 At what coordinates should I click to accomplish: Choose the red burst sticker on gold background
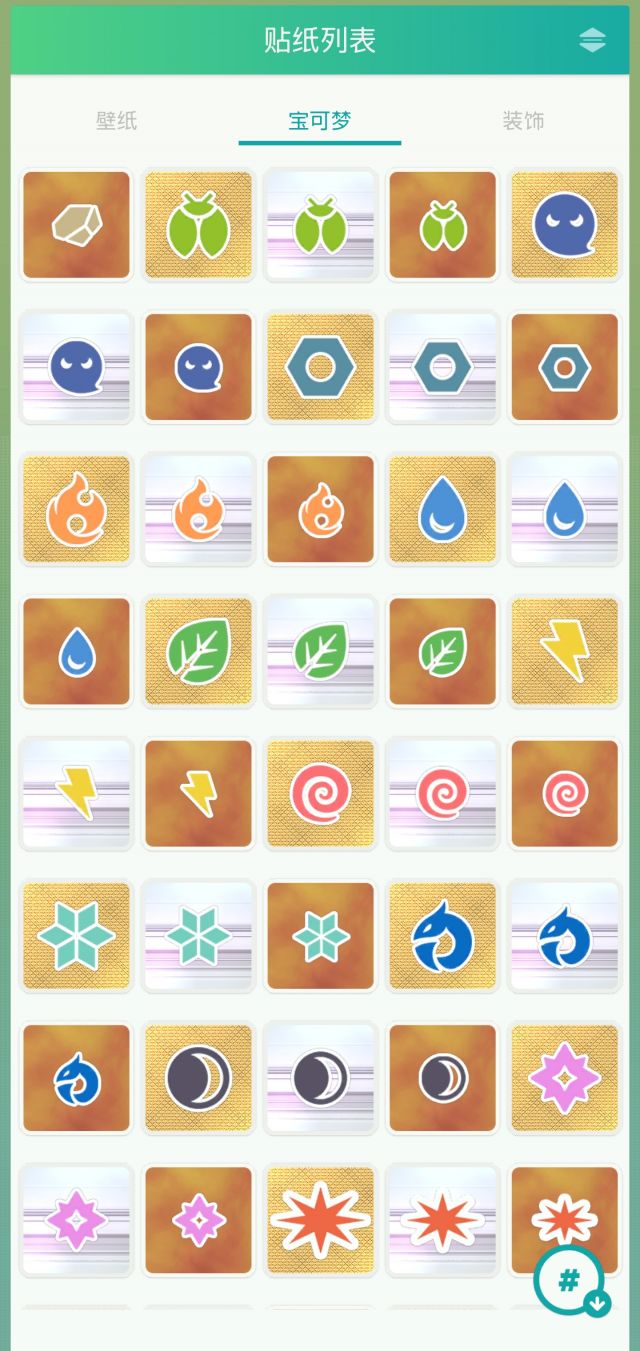[x=320, y=1221]
